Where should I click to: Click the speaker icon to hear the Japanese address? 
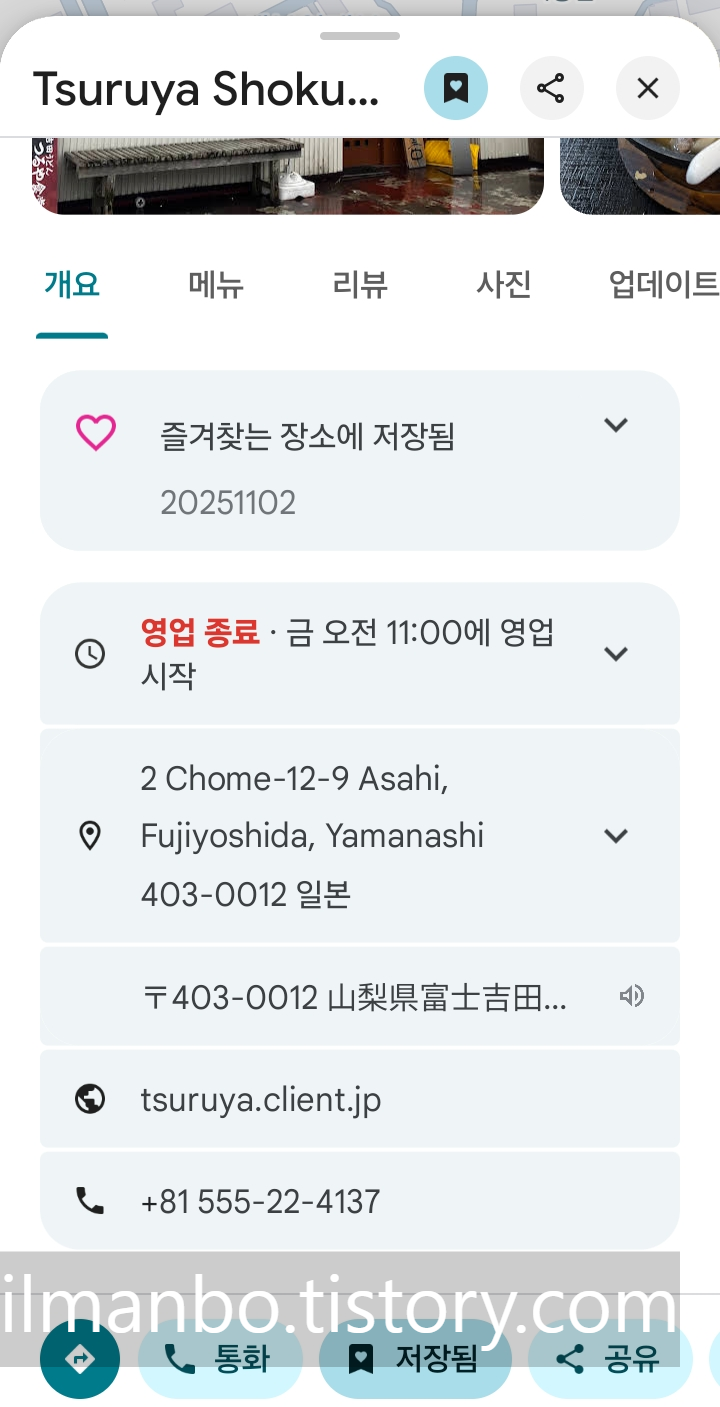[632, 996]
